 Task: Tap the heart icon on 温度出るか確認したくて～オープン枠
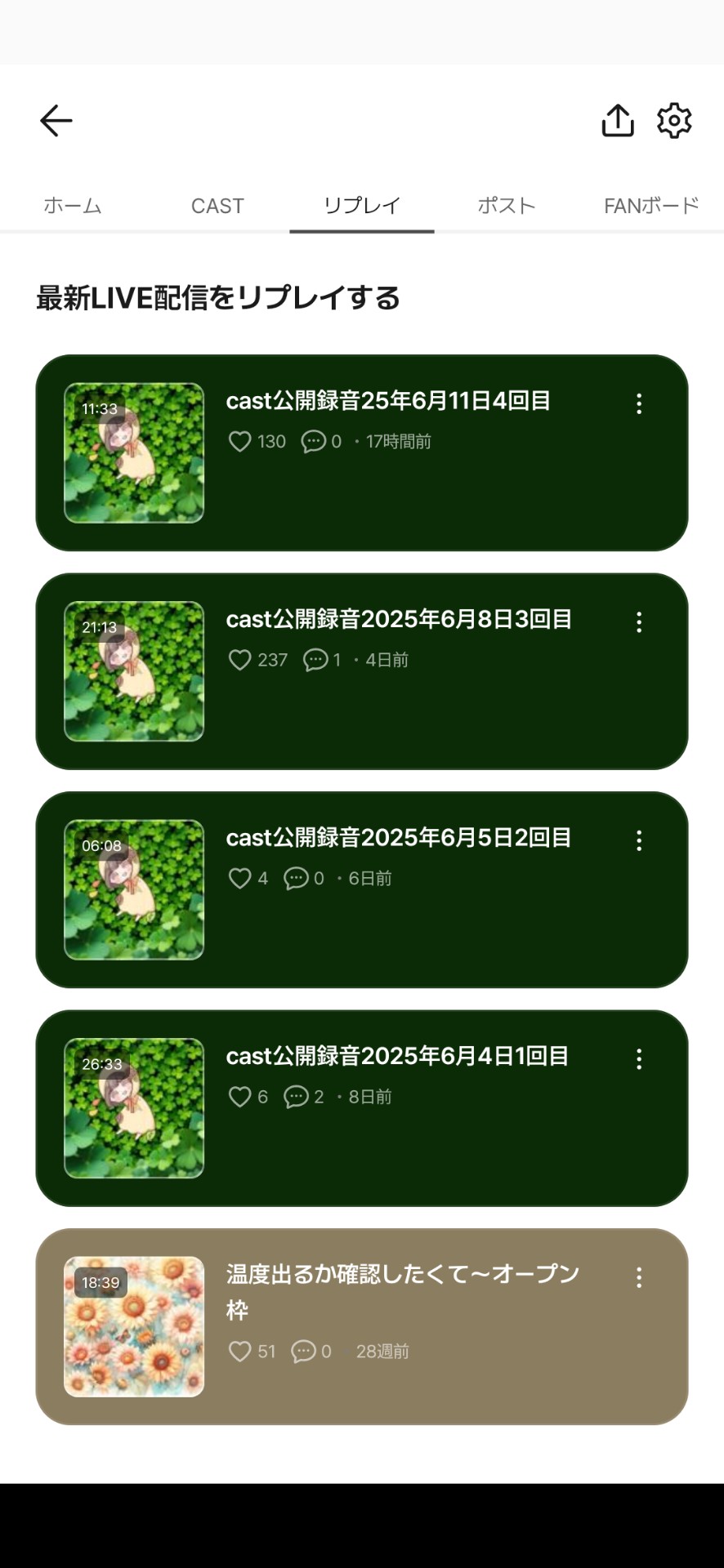241,1352
